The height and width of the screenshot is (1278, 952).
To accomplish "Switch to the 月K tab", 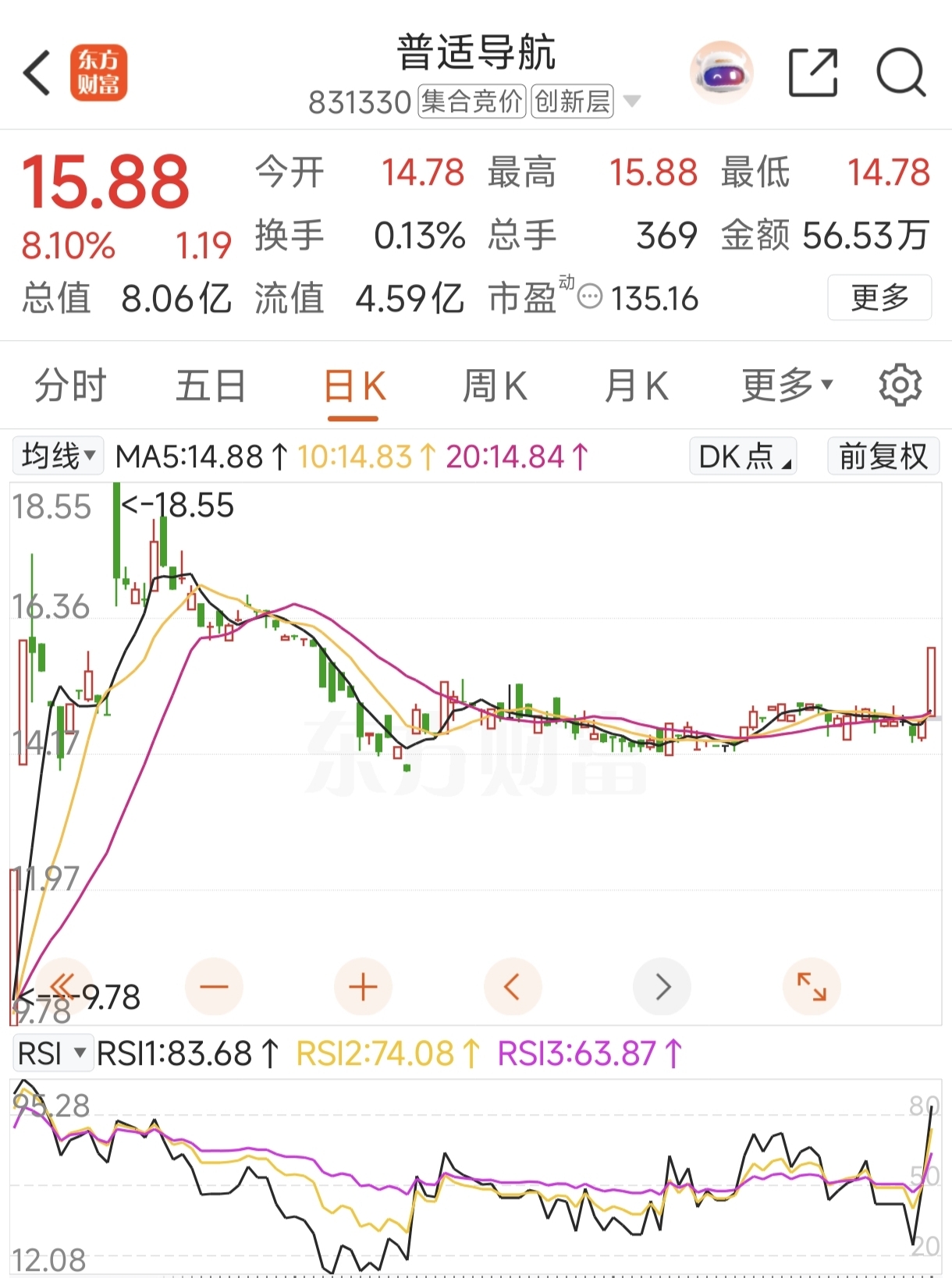I will (x=636, y=386).
